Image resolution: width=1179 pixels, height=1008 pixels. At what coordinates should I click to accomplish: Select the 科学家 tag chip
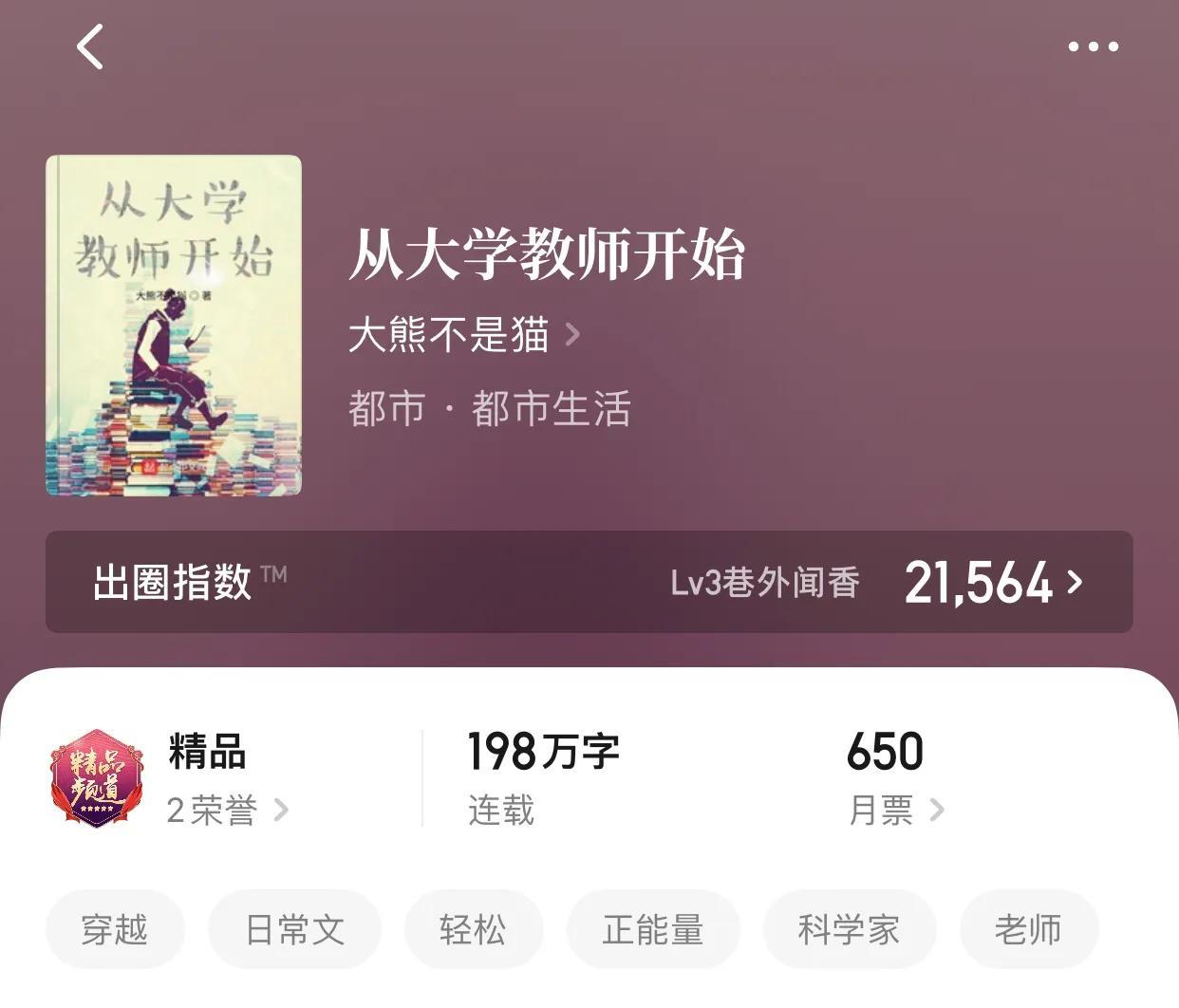[x=849, y=930]
